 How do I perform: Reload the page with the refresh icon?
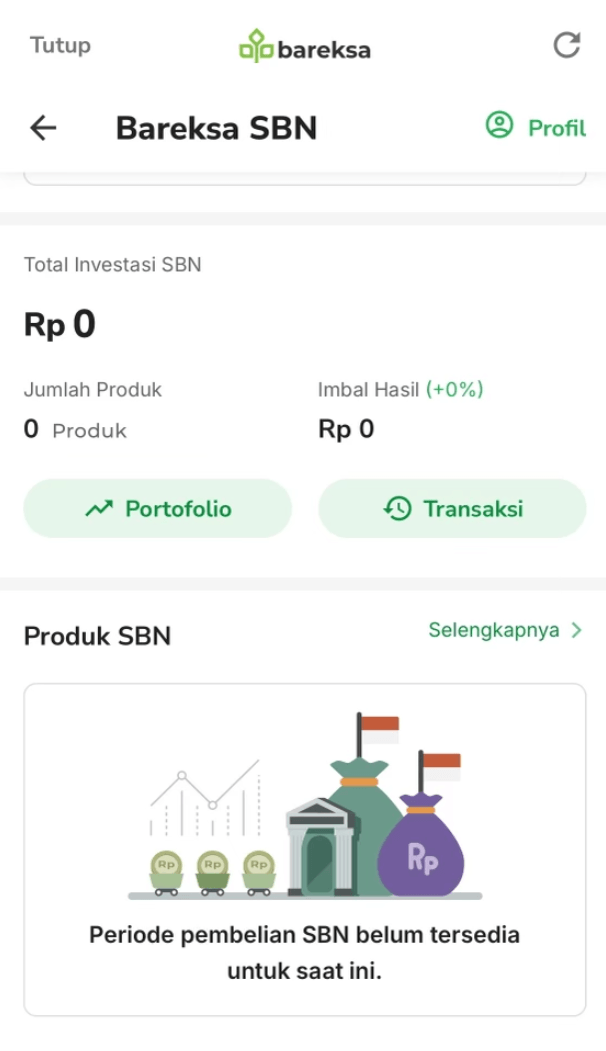click(566, 45)
